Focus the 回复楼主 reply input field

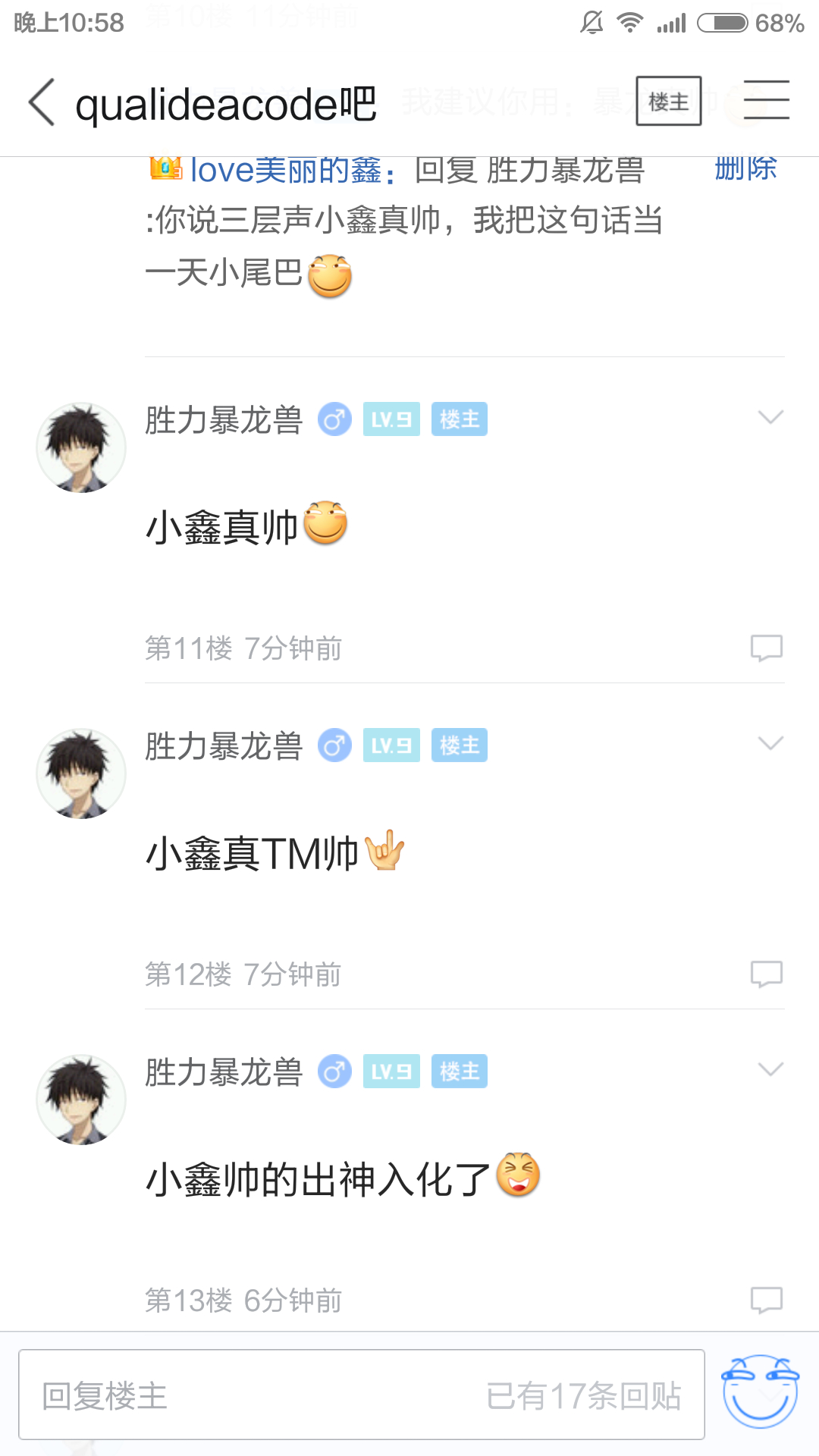click(361, 1395)
